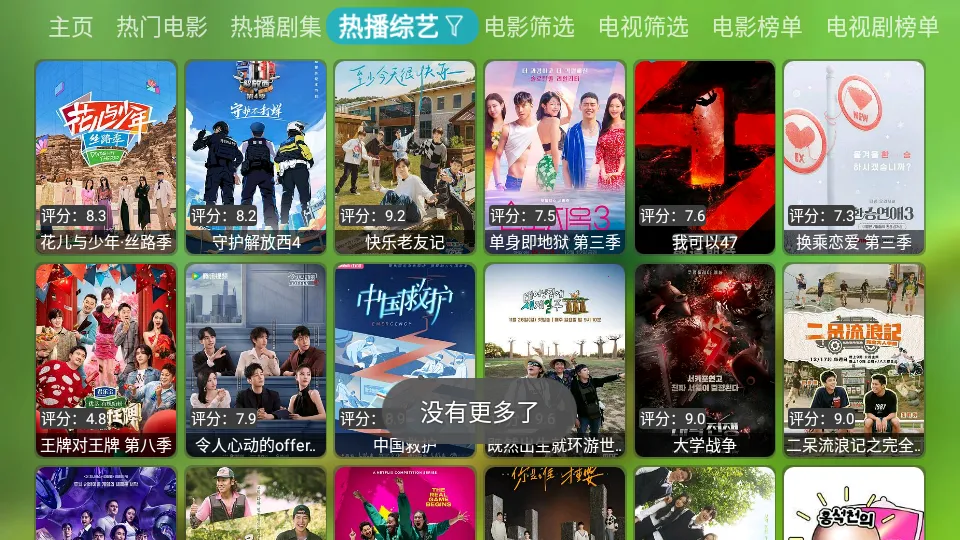Image resolution: width=960 pixels, height=540 pixels.
Task: Select the 电视筛选 tab
Action: pyautogui.click(x=643, y=27)
